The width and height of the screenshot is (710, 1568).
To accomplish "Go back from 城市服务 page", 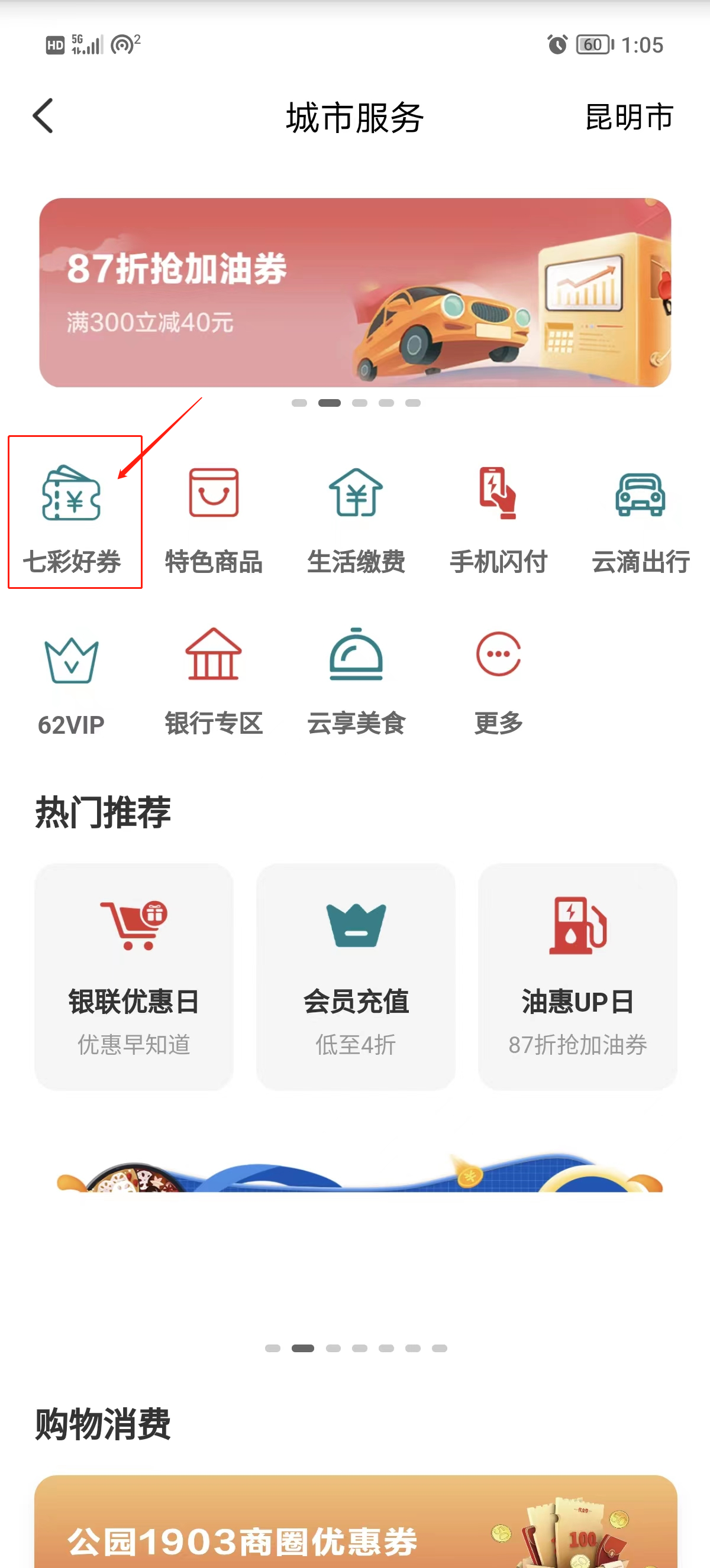I will [x=43, y=116].
